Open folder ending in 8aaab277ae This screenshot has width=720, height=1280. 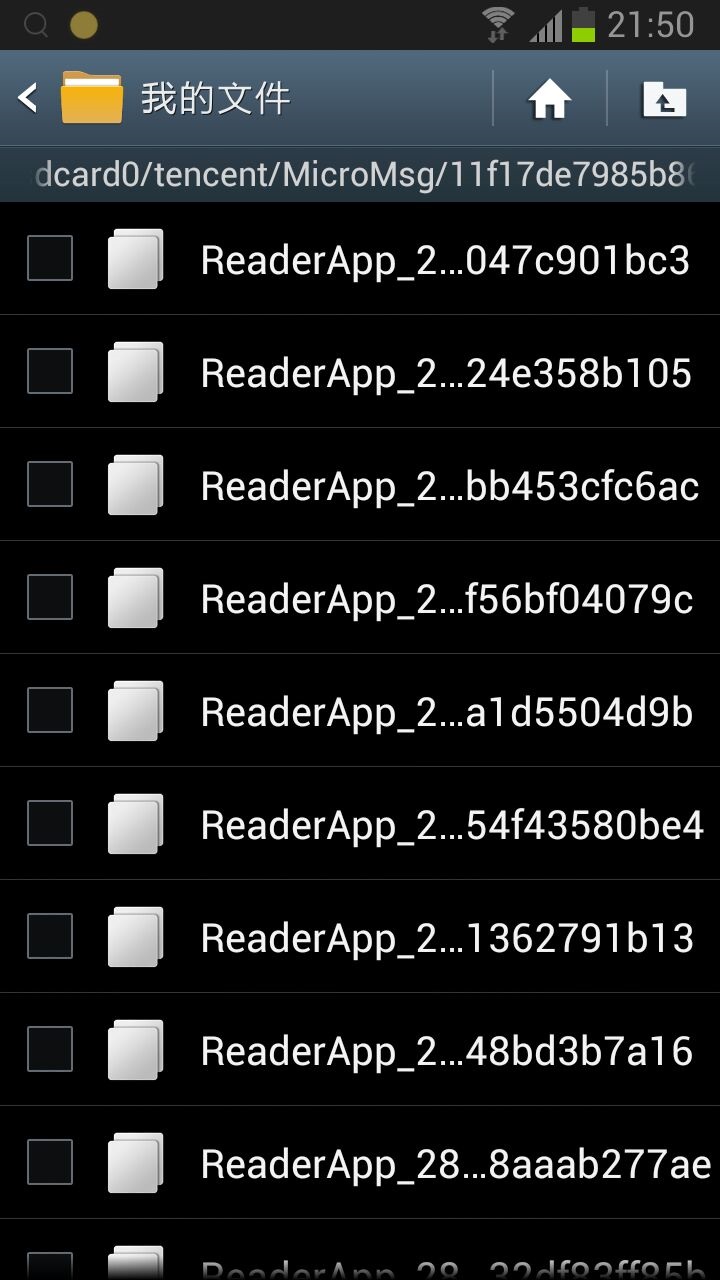pos(360,1163)
